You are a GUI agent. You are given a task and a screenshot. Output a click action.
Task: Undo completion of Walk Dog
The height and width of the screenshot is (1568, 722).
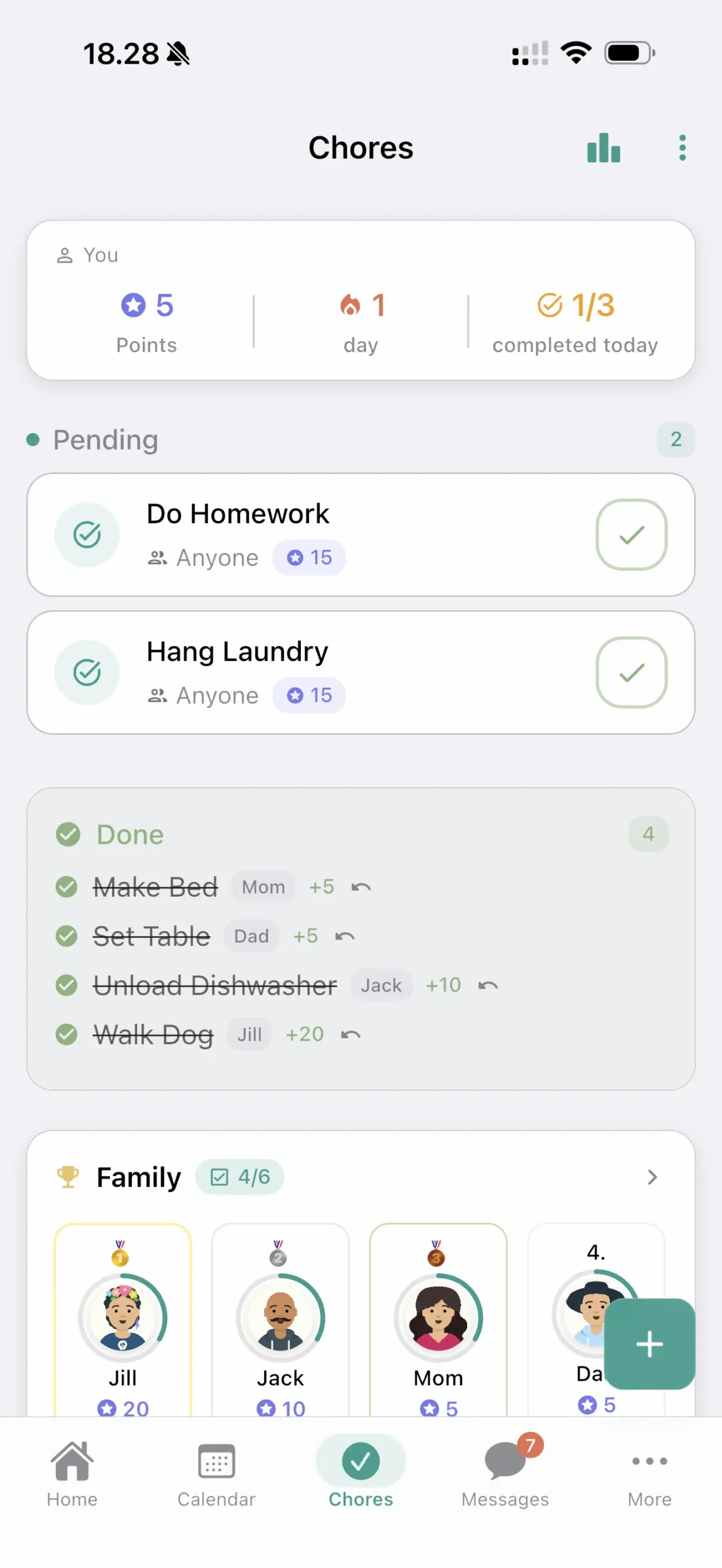[351, 1033]
